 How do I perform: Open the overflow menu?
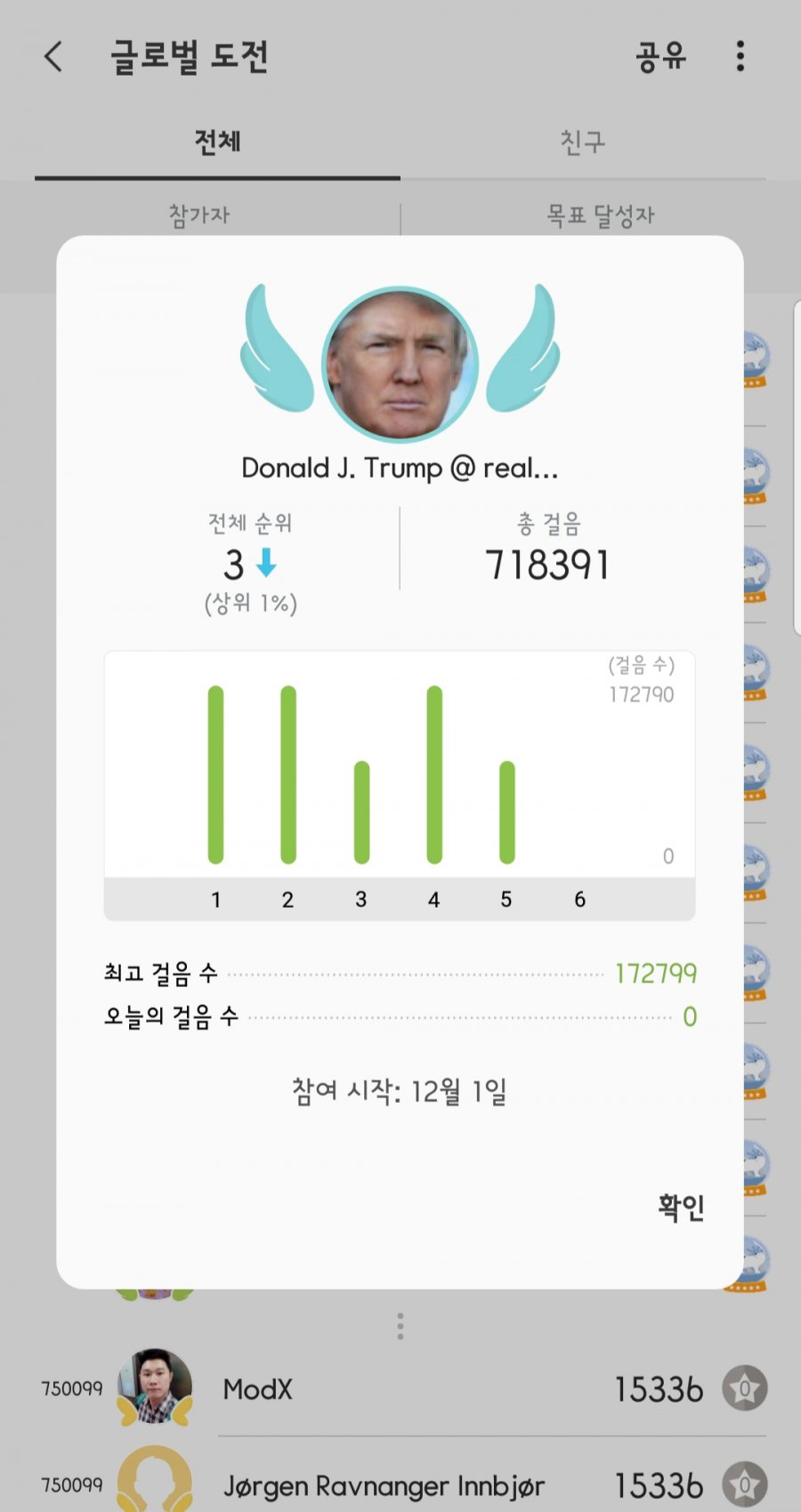pyautogui.click(x=740, y=56)
